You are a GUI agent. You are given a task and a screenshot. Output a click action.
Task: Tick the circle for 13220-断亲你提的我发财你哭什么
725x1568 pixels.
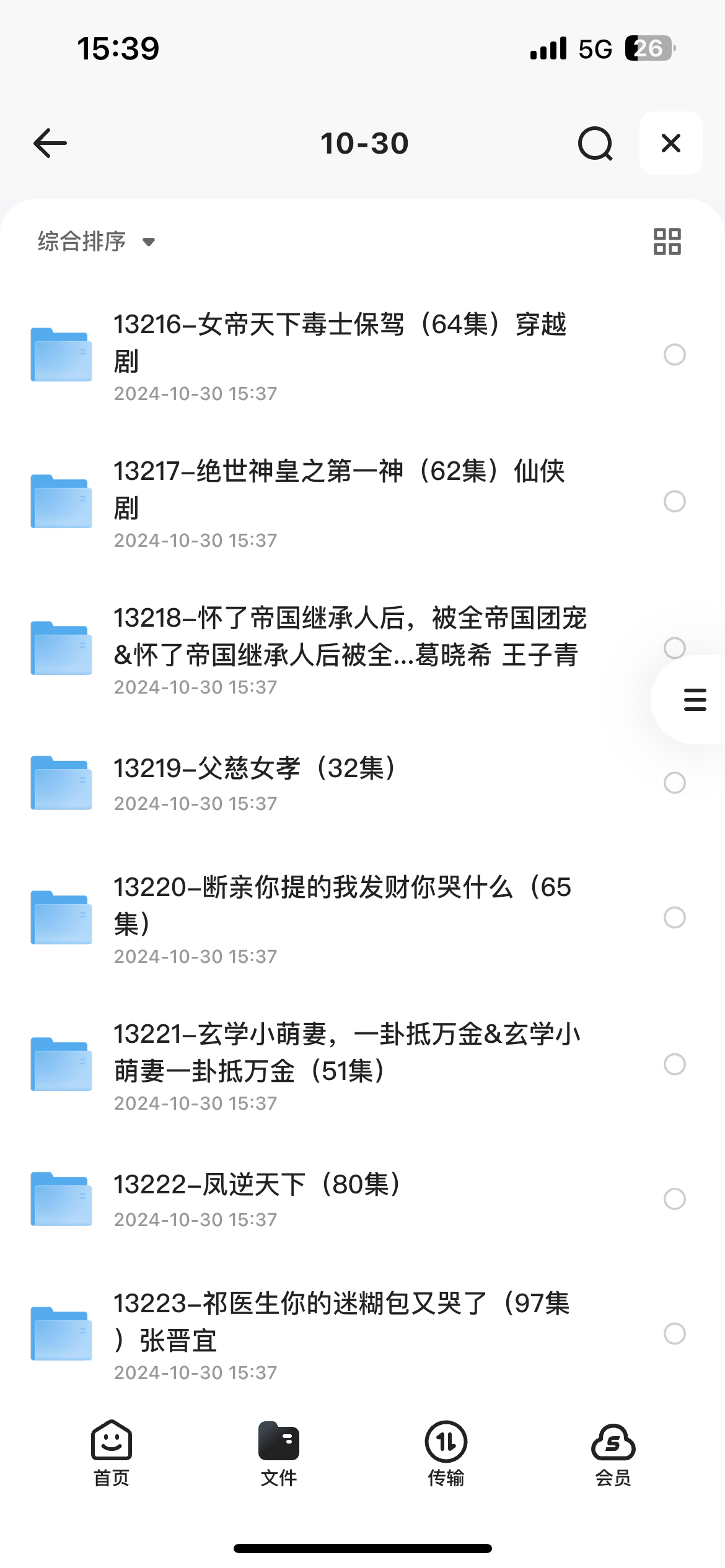[674, 917]
